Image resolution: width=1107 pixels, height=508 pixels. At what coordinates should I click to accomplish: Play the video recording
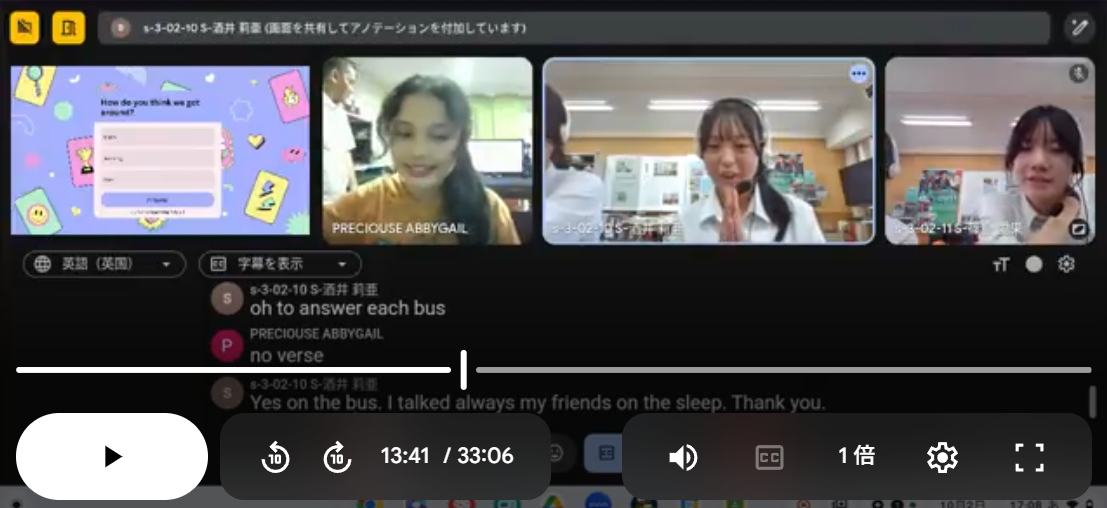coord(112,457)
